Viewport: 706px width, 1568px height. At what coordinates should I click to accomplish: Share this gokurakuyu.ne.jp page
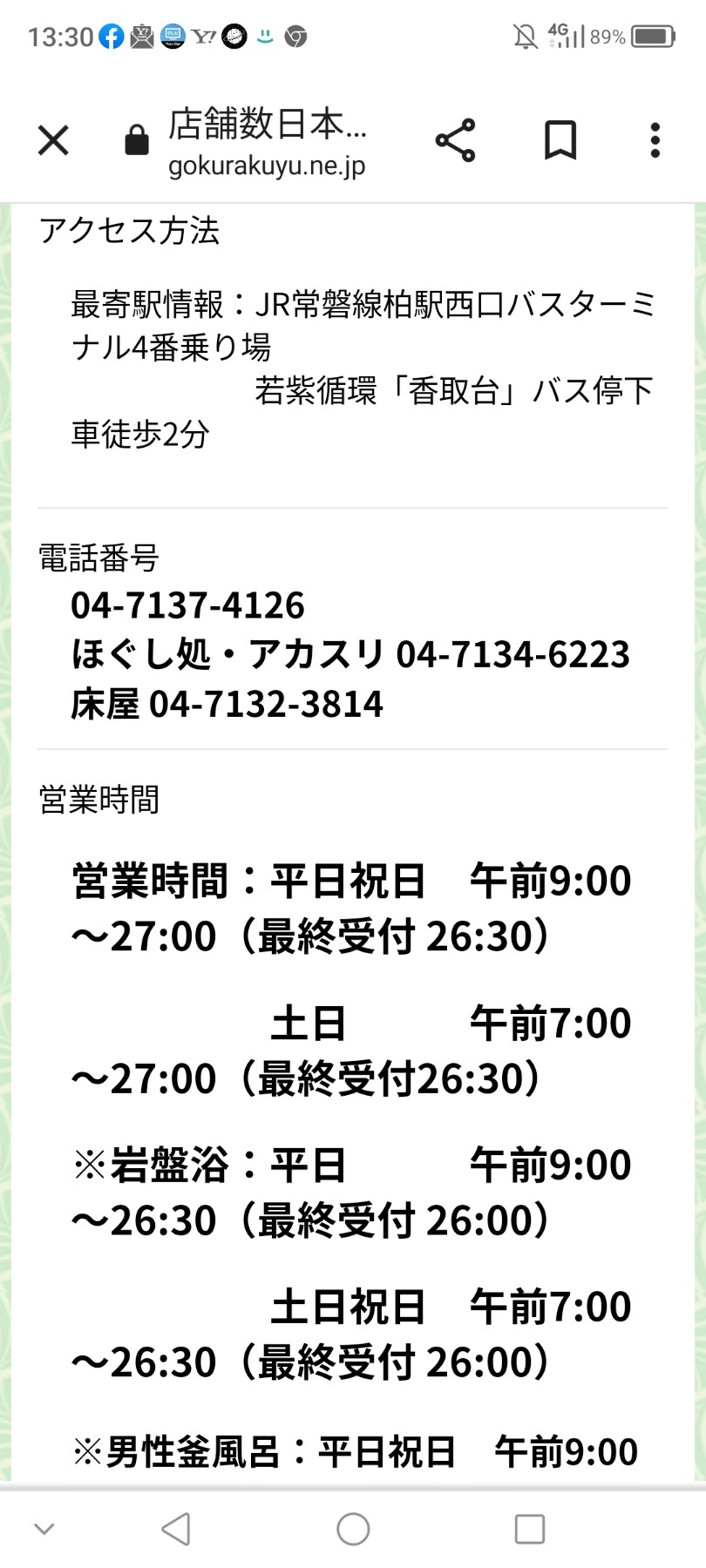click(x=455, y=139)
